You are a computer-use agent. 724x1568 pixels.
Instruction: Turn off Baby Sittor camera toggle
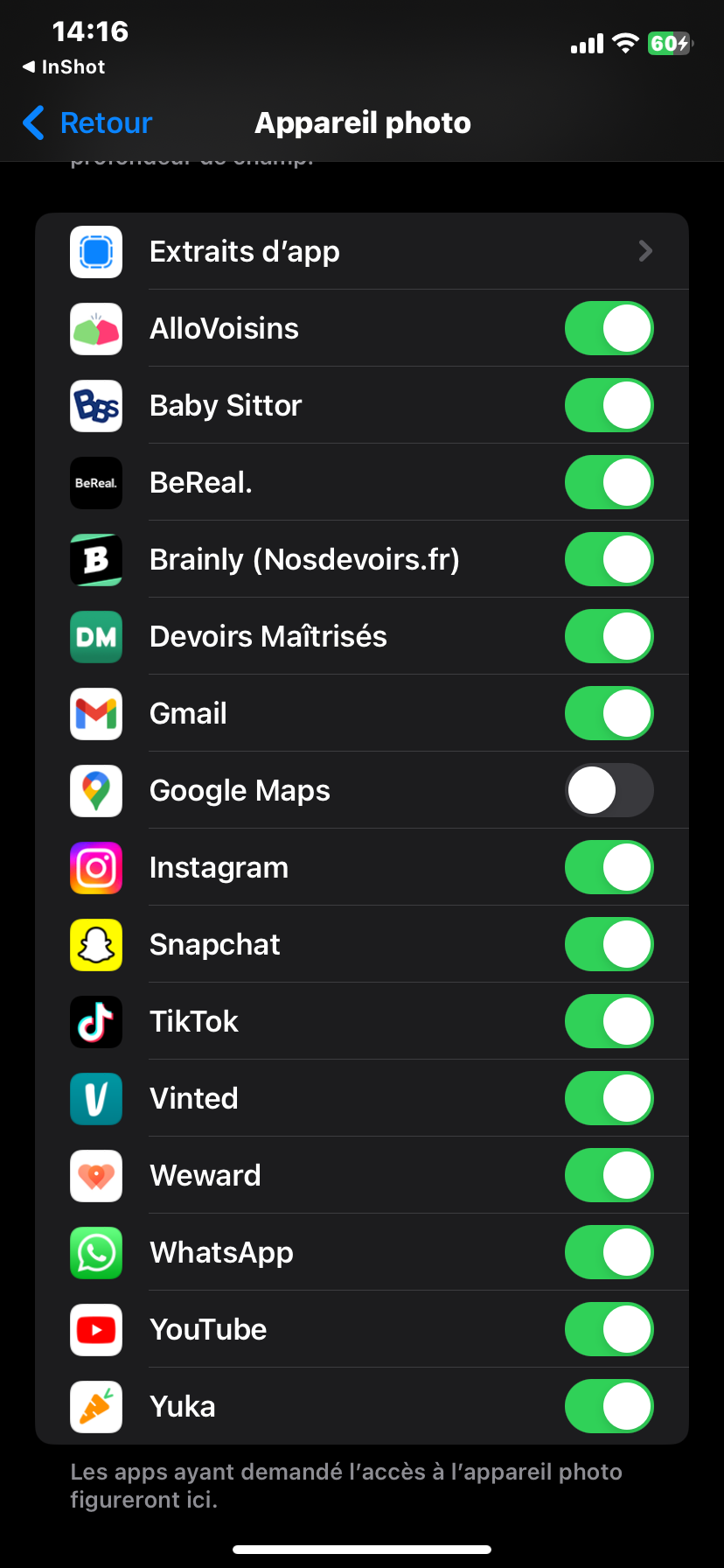609,406
